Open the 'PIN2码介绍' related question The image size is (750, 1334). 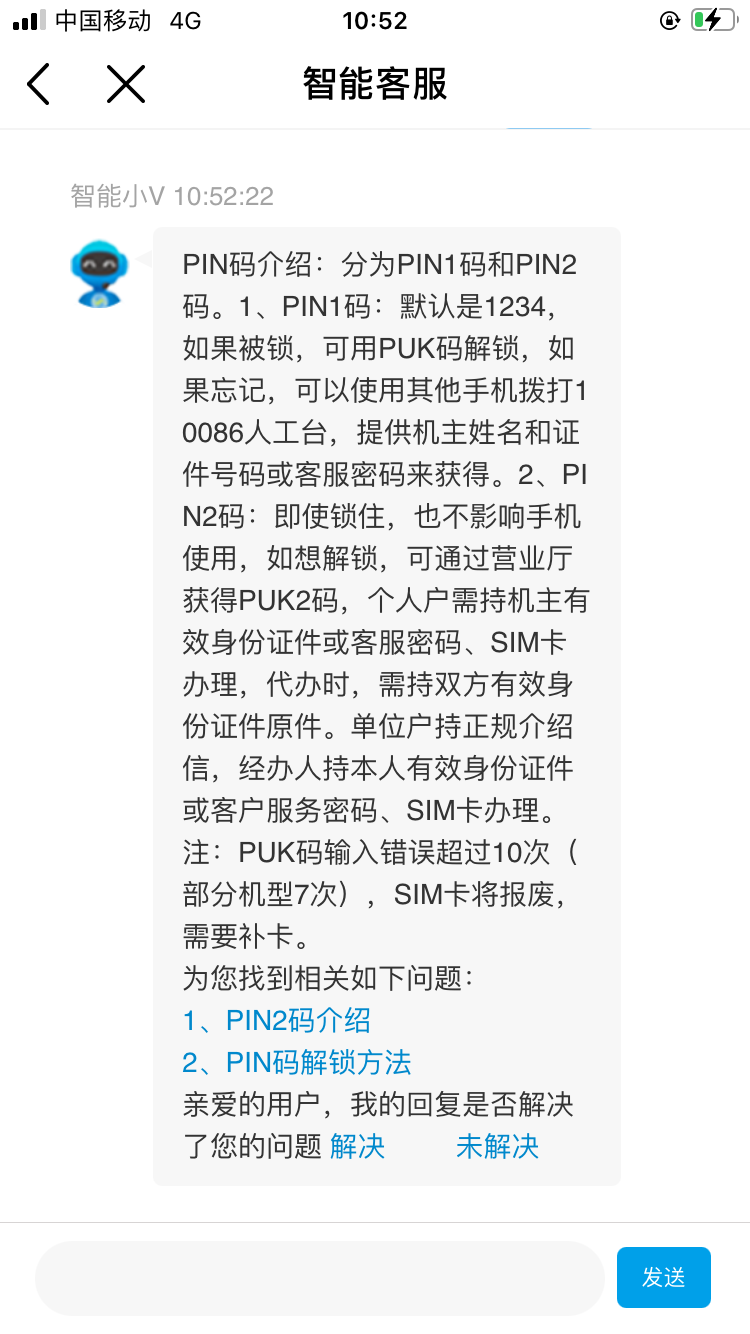pos(277,1020)
